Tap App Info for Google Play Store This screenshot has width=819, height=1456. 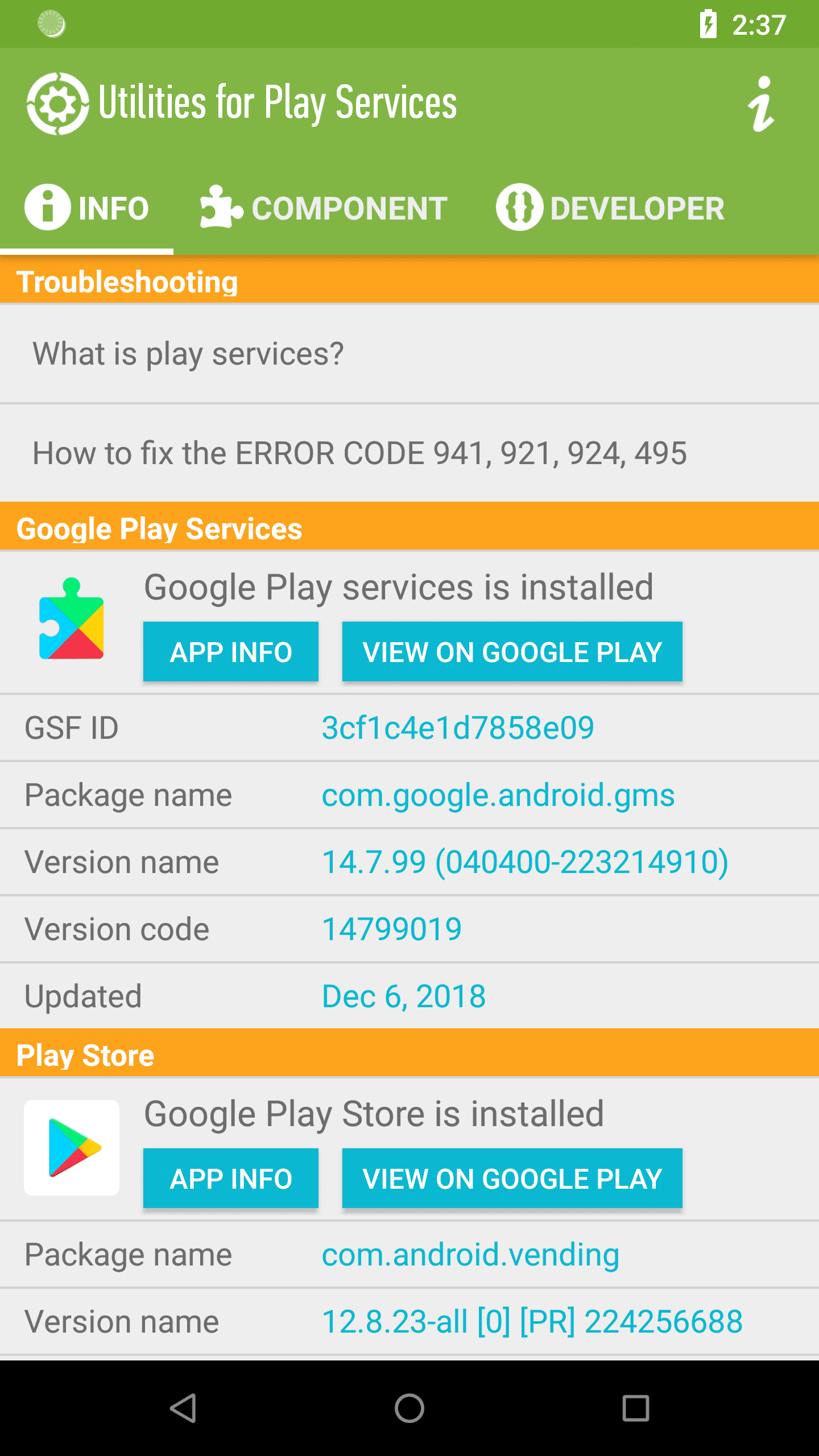pos(230,1178)
